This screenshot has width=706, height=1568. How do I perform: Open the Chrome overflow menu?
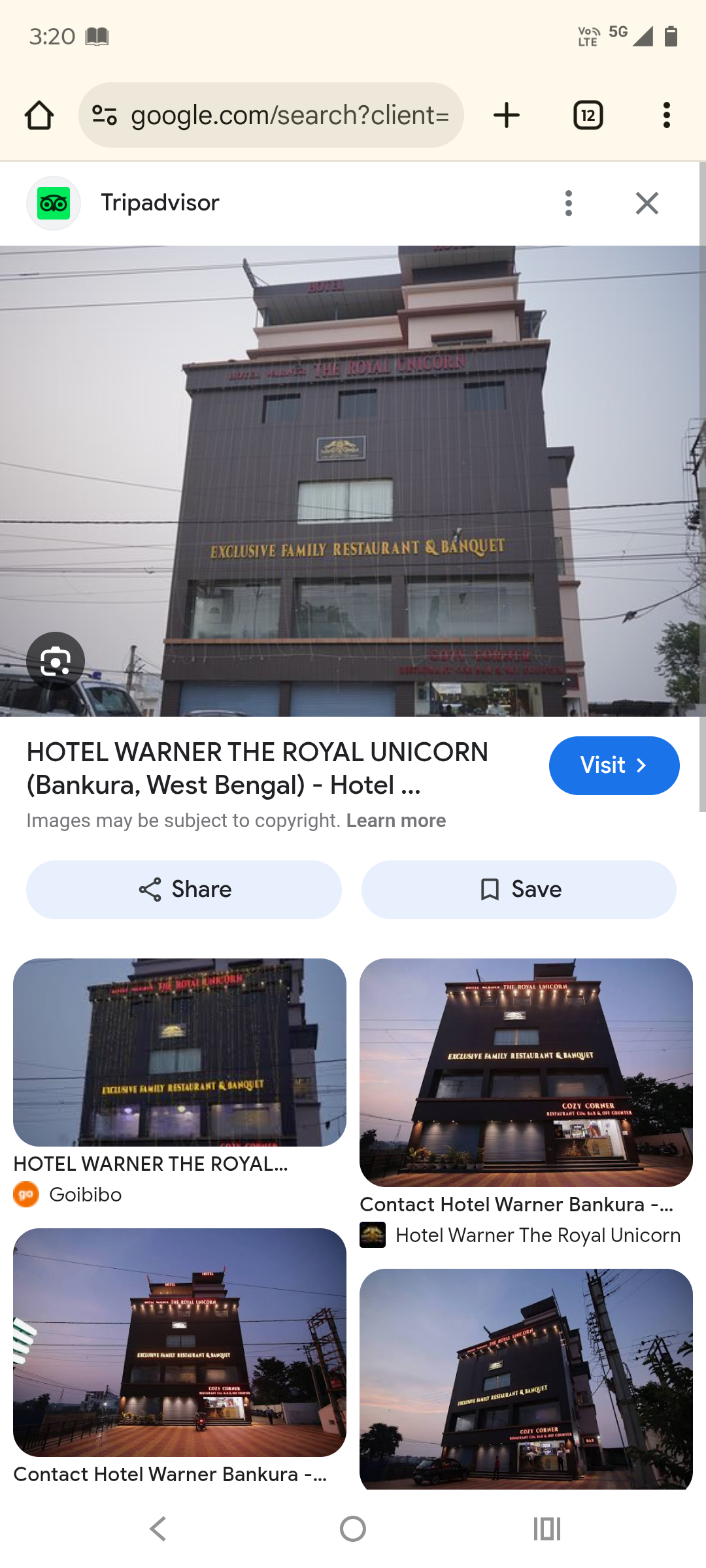666,116
